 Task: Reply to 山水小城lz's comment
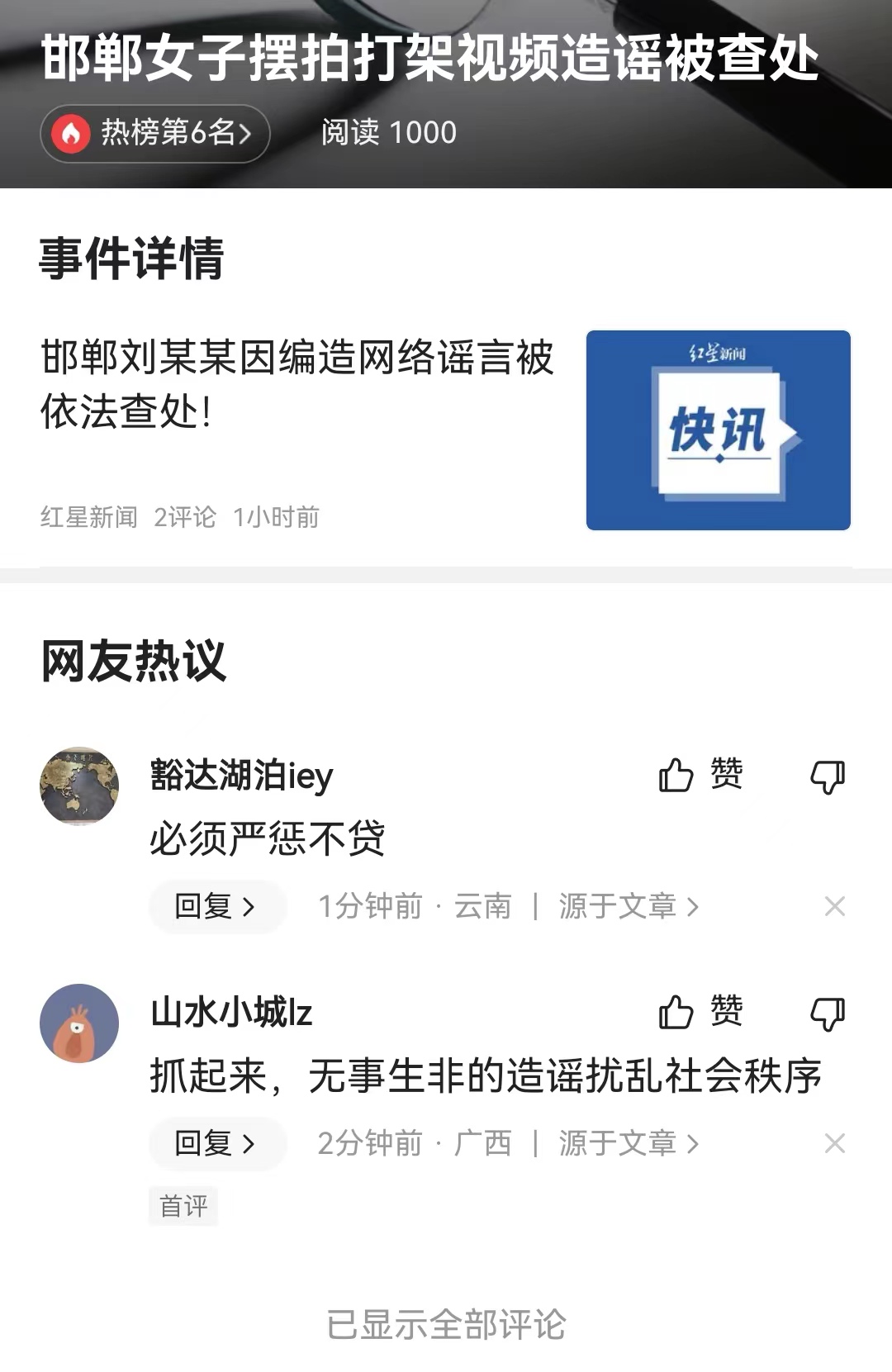tap(216, 1143)
